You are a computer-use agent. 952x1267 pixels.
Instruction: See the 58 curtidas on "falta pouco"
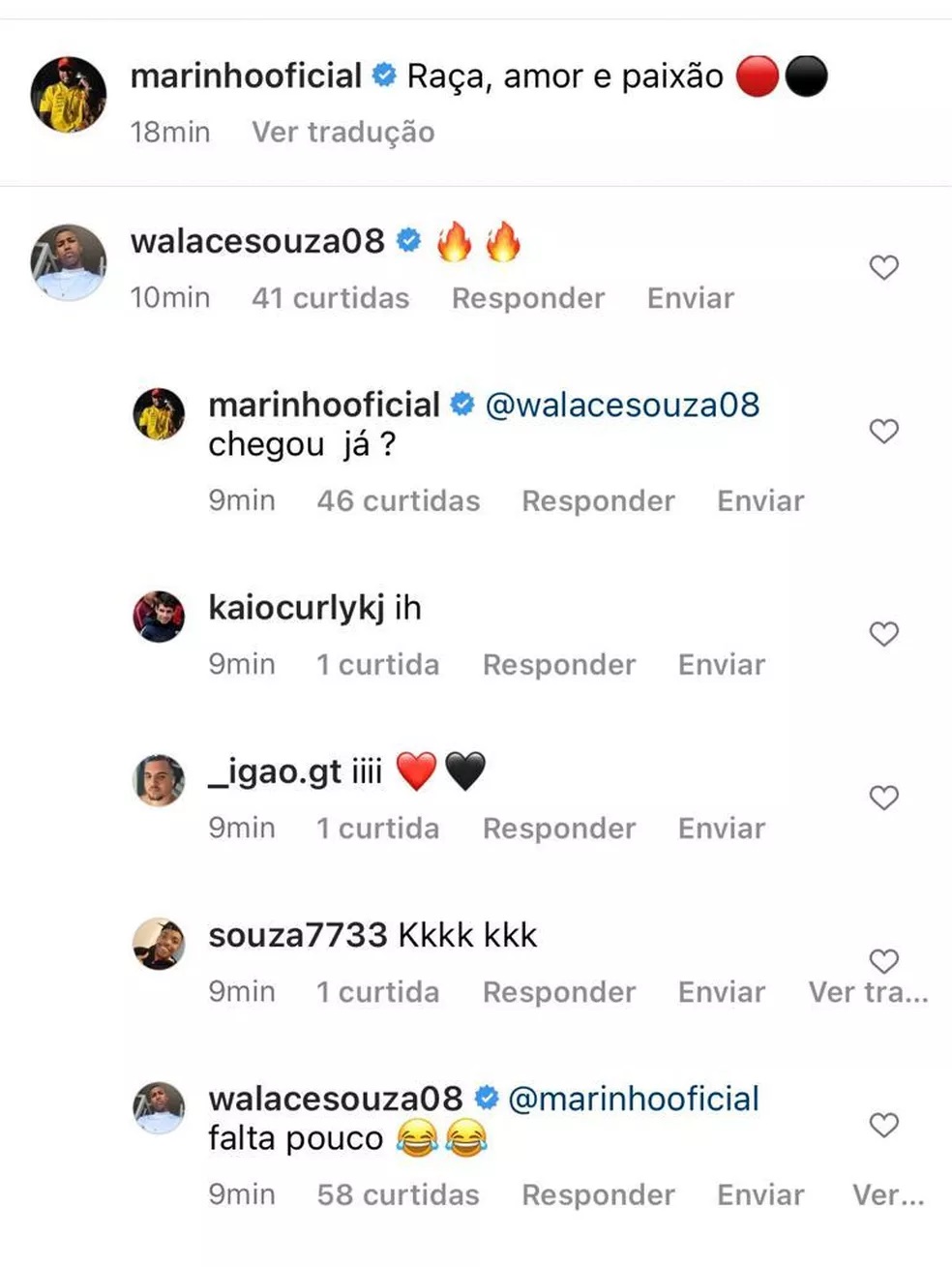coord(398,1194)
